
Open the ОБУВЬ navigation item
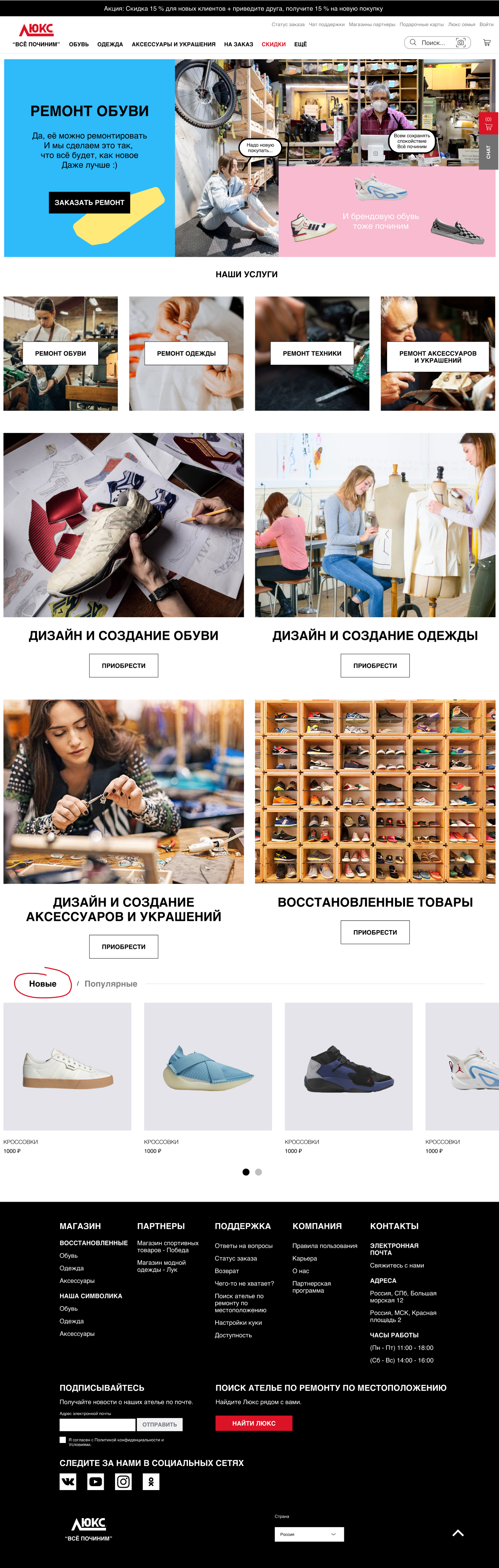pos(79,44)
